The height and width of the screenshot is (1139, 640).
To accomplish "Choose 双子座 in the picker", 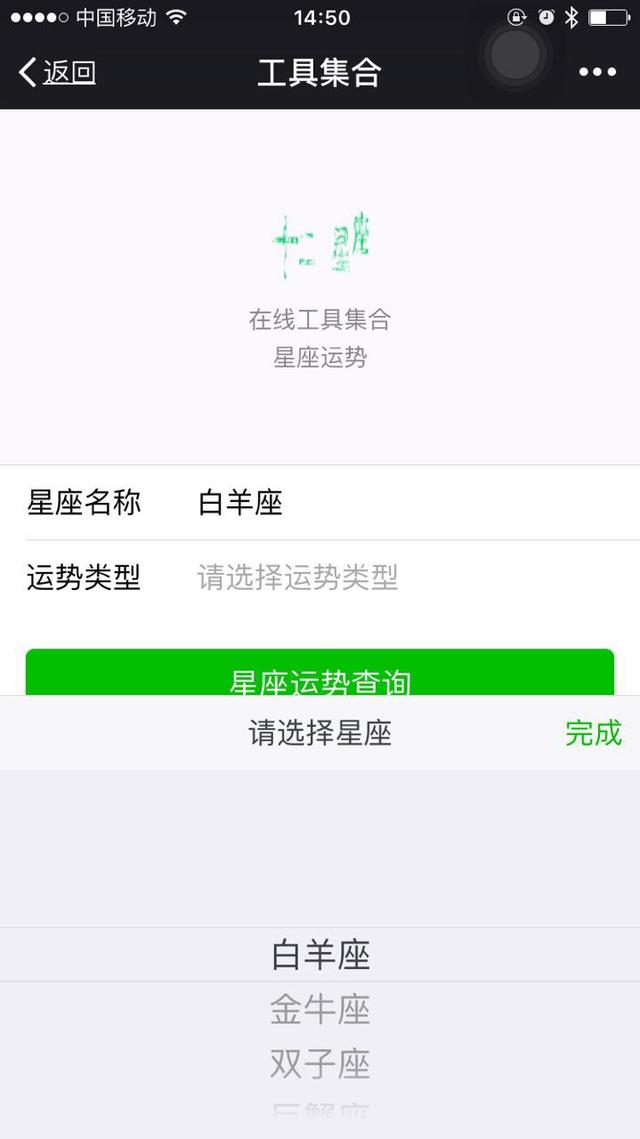I will 320,1063.
